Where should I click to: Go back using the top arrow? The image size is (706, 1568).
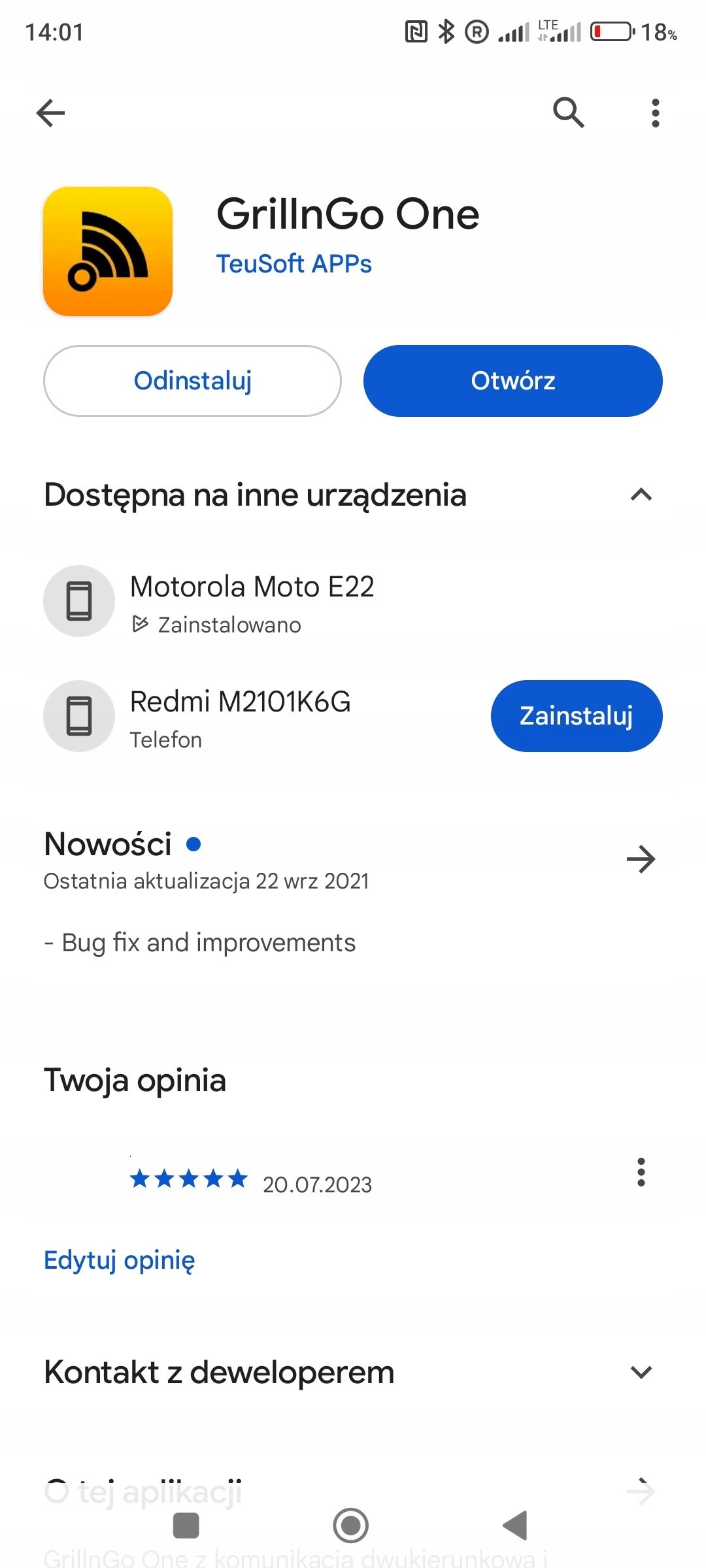tap(50, 113)
